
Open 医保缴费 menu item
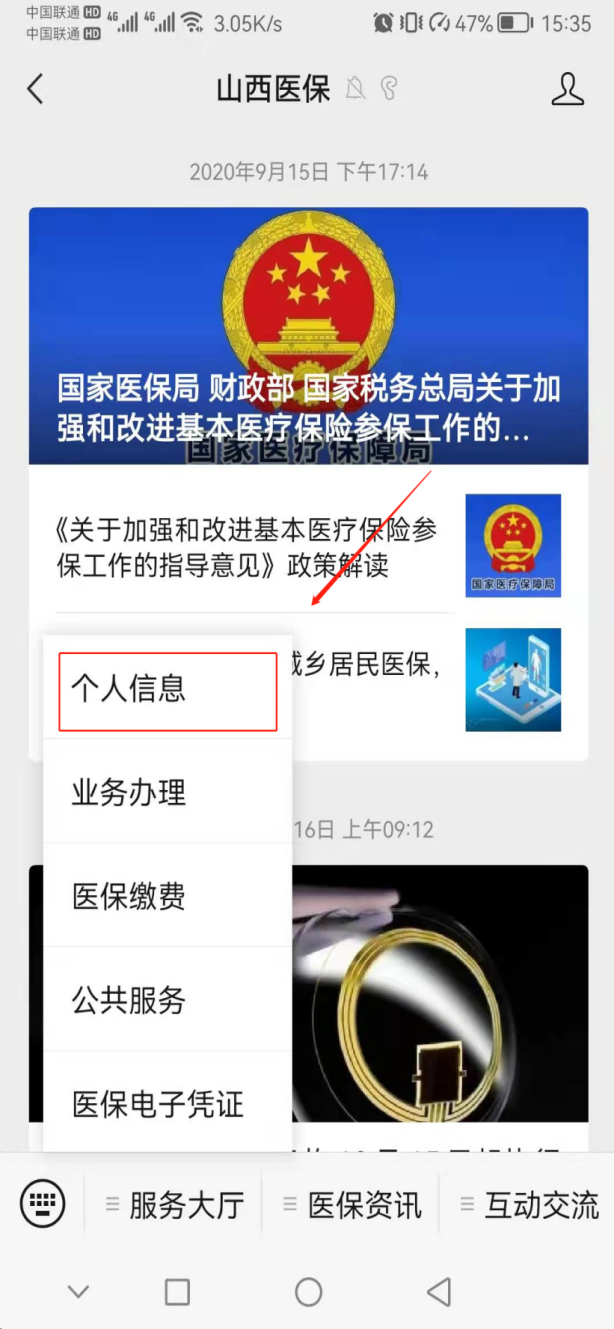pyautogui.click(x=167, y=896)
